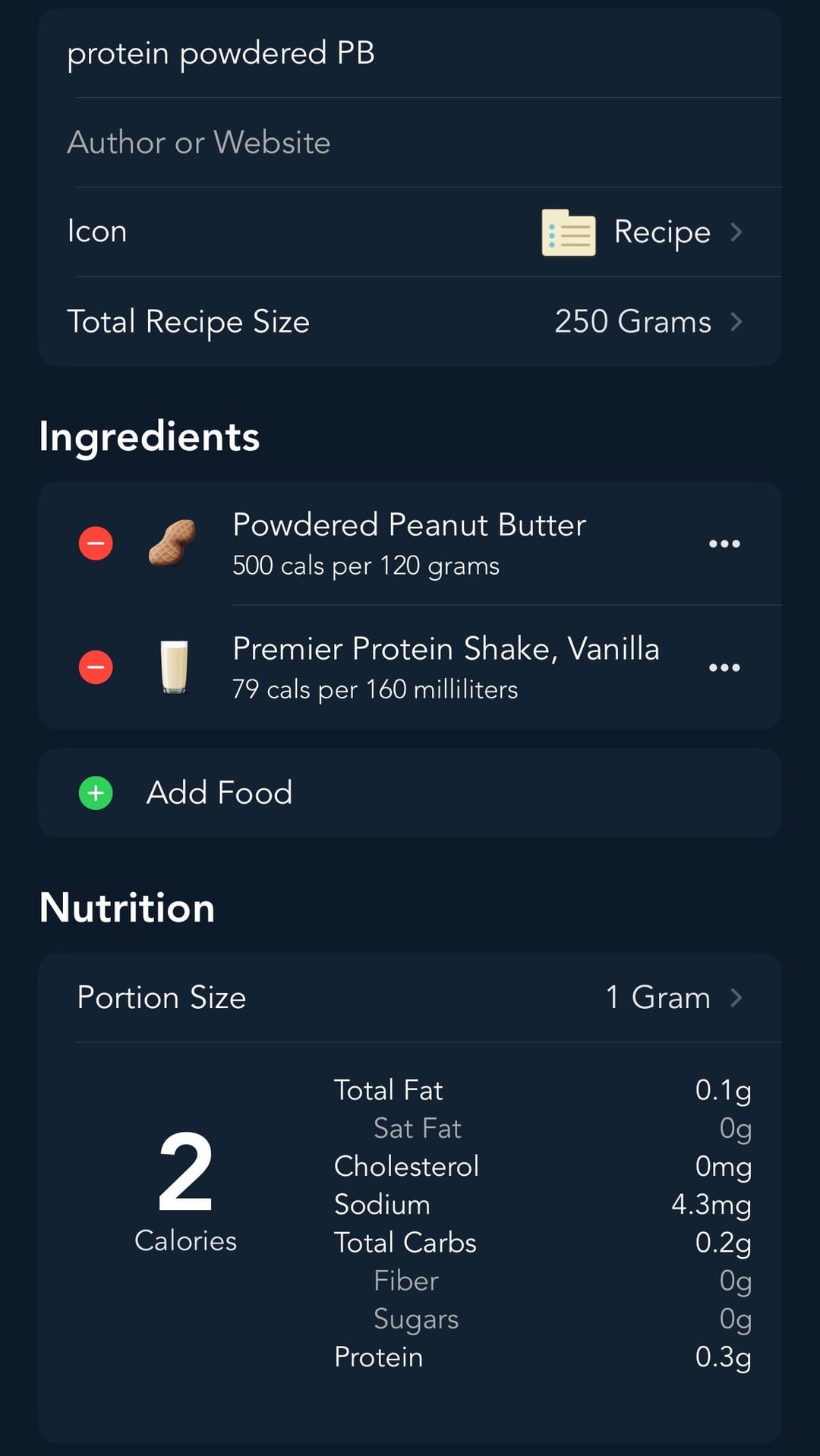The height and width of the screenshot is (1456, 820).
Task: Remove Premier Protein Shake ingredient
Action: (x=96, y=667)
